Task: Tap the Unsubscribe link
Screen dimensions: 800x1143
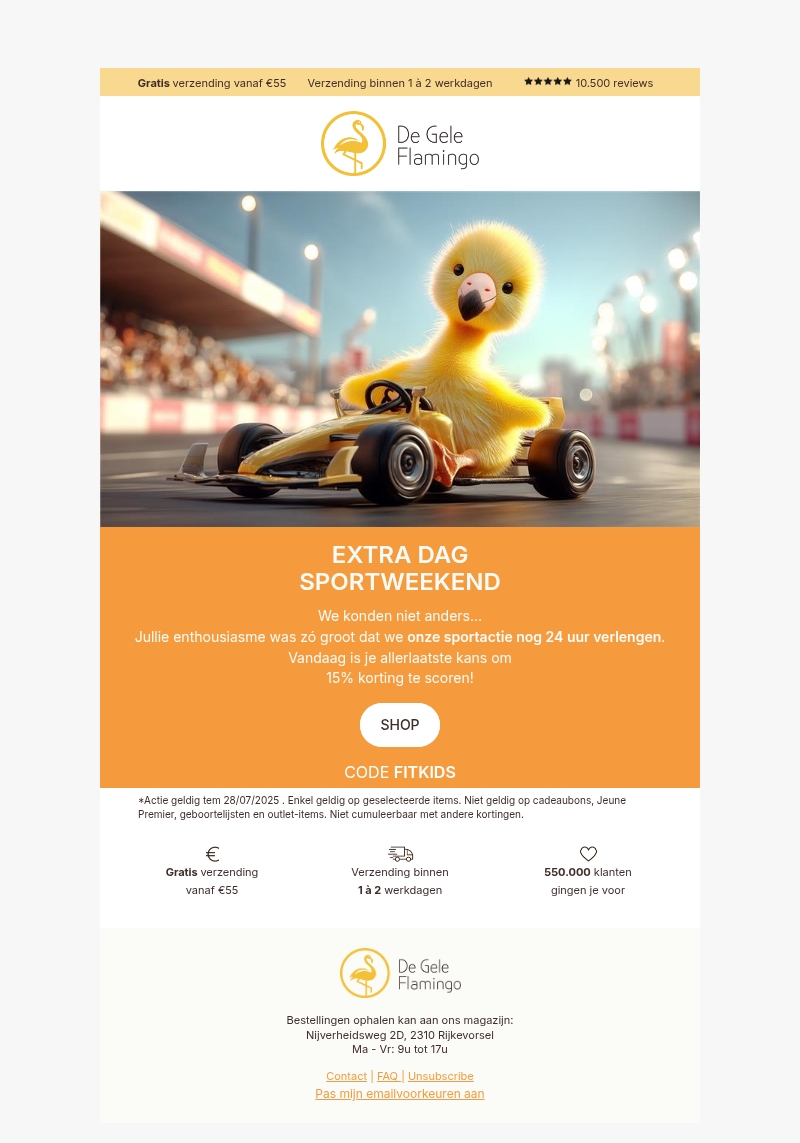Action: [440, 1076]
